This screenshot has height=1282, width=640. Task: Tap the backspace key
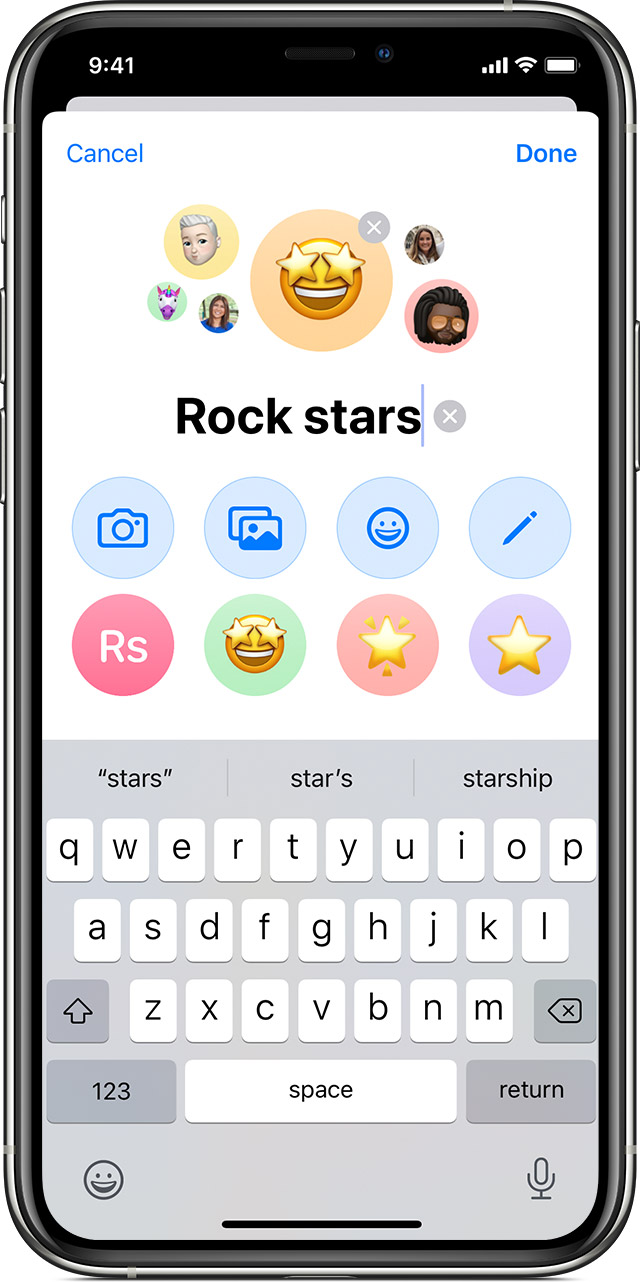click(x=565, y=1009)
